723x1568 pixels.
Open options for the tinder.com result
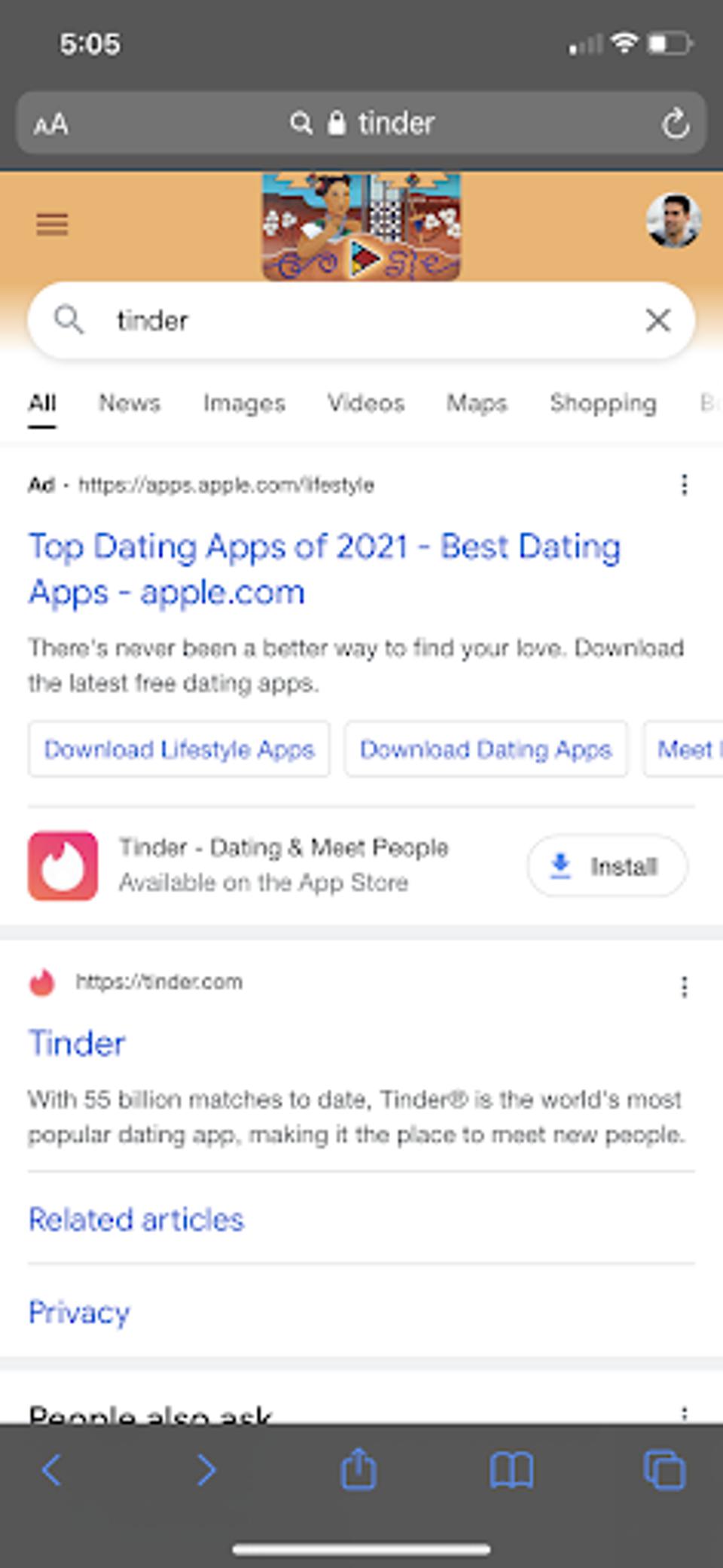[x=684, y=987]
